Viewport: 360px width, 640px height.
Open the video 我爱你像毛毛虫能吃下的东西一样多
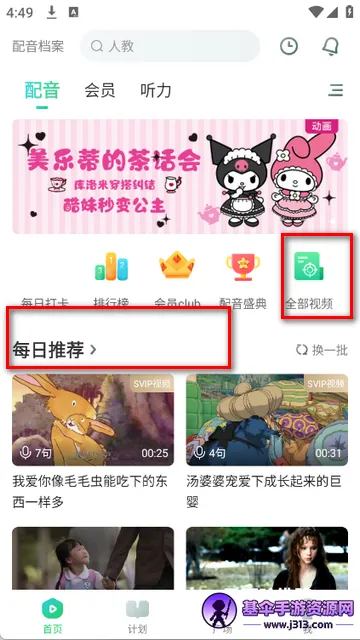click(x=93, y=442)
